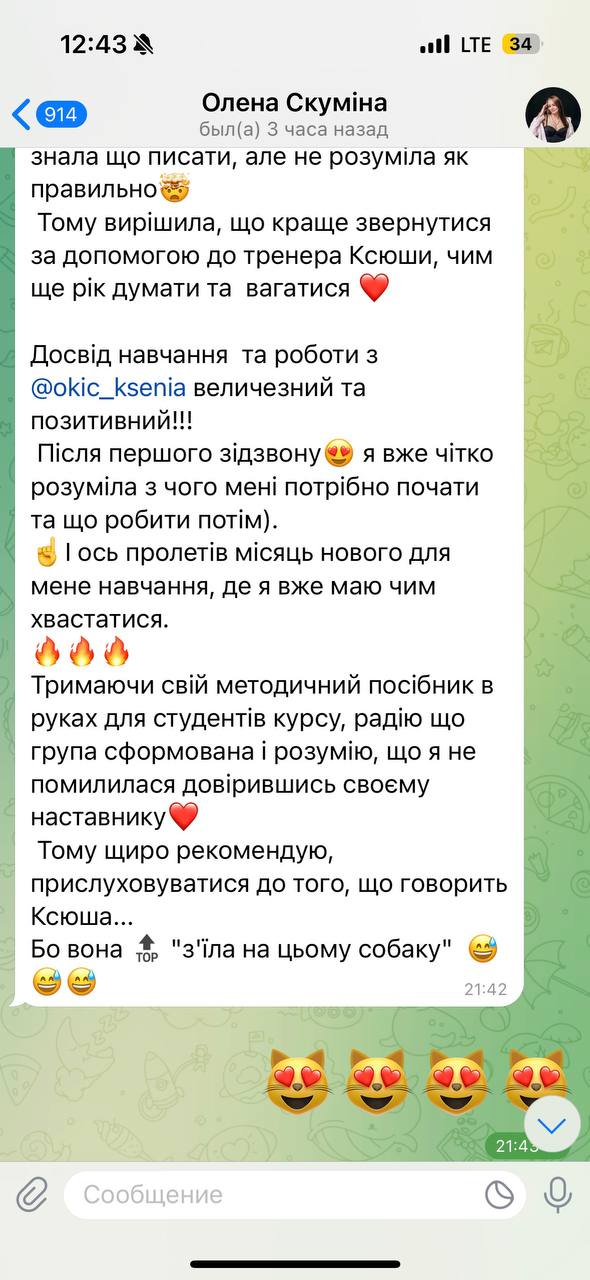Open the sticker panel
The width and height of the screenshot is (590, 1280).
click(x=498, y=1194)
